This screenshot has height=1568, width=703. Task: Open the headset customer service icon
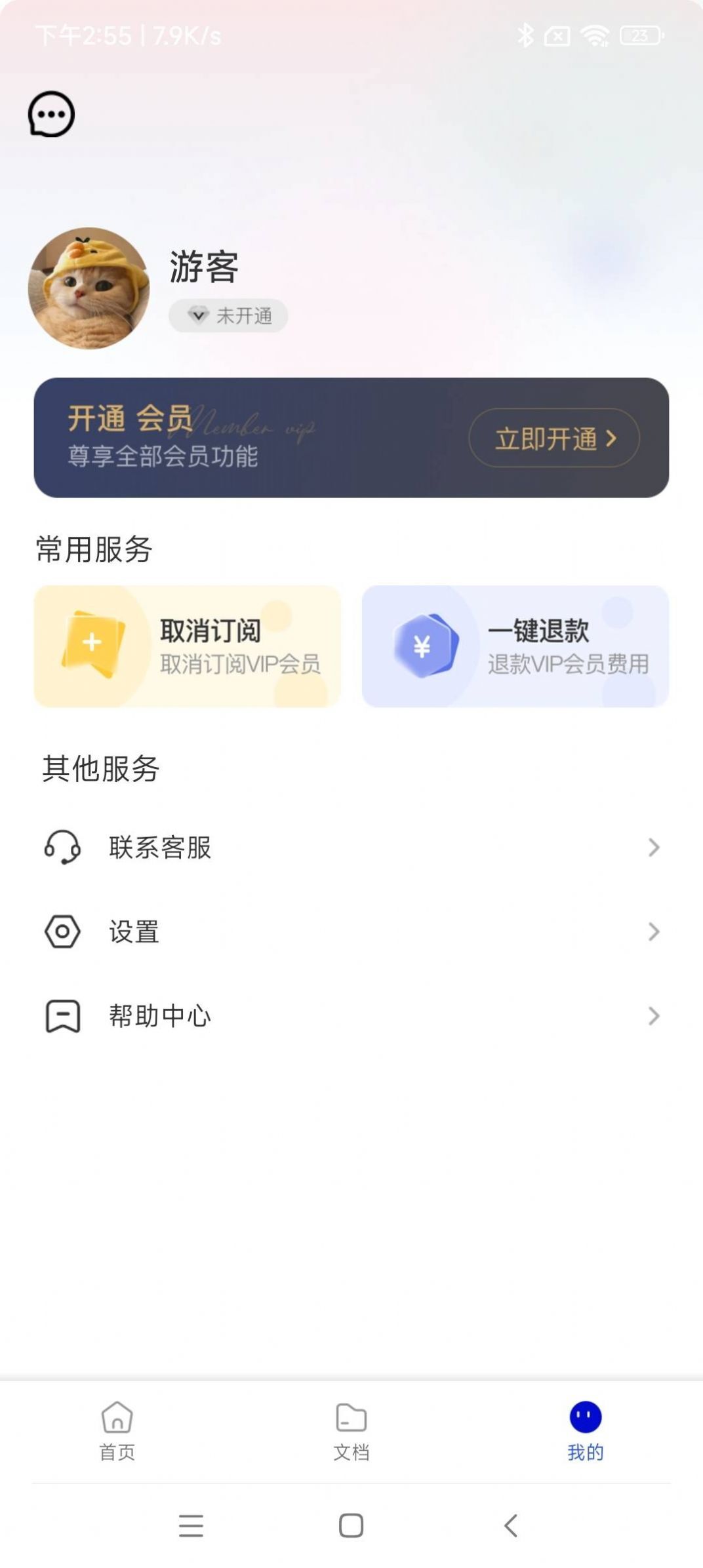(61, 848)
